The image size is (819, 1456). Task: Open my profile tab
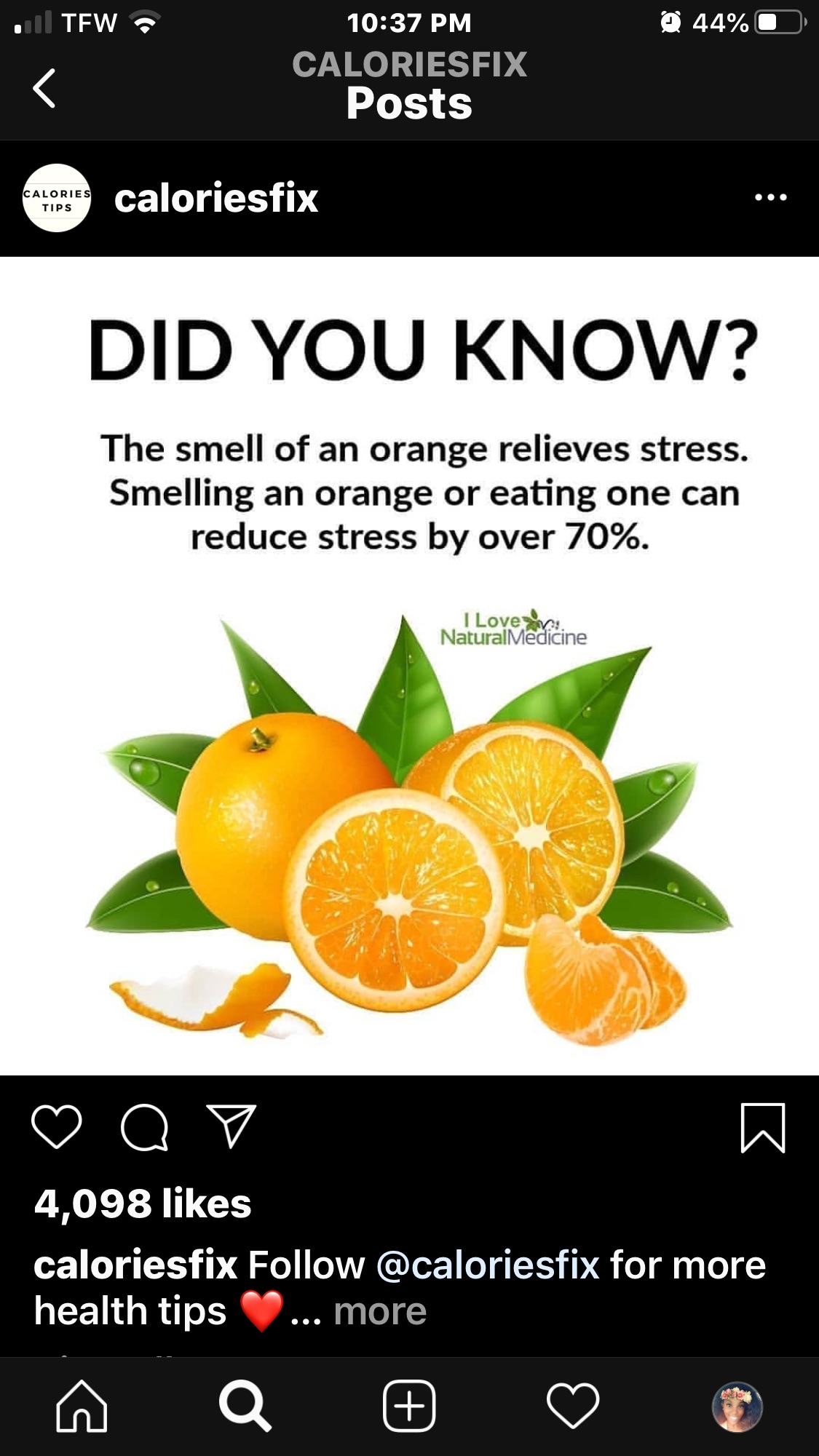pyautogui.click(x=737, y=1407)
